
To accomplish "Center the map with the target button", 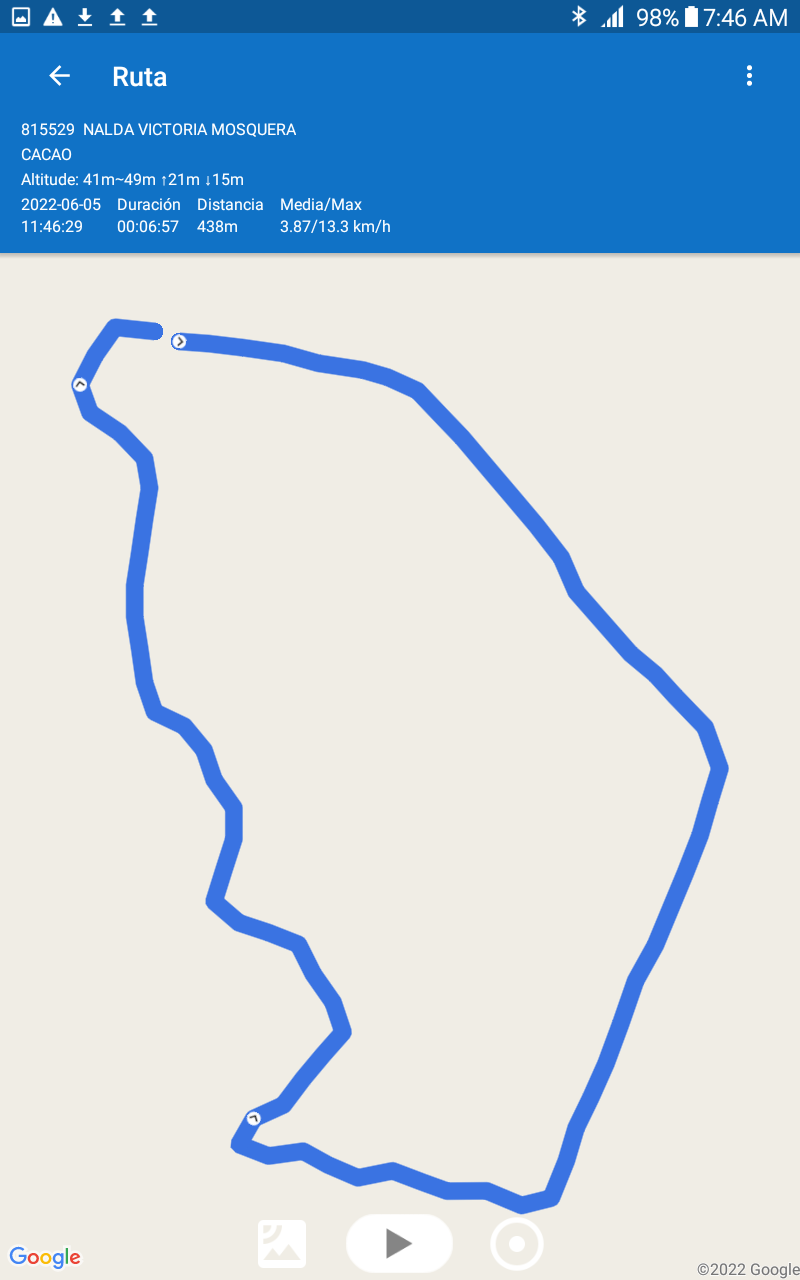I will tap(517, 1244).
